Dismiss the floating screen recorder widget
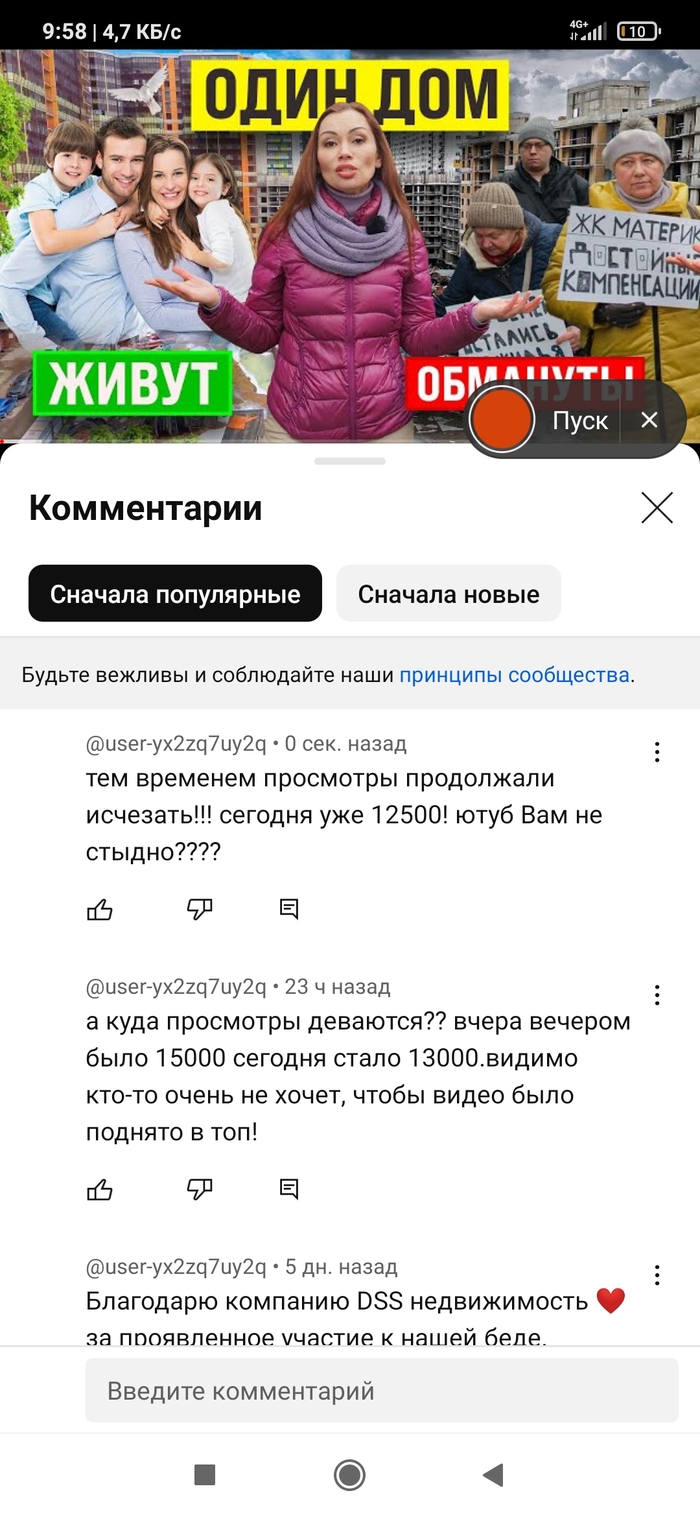 coord(650,420)
